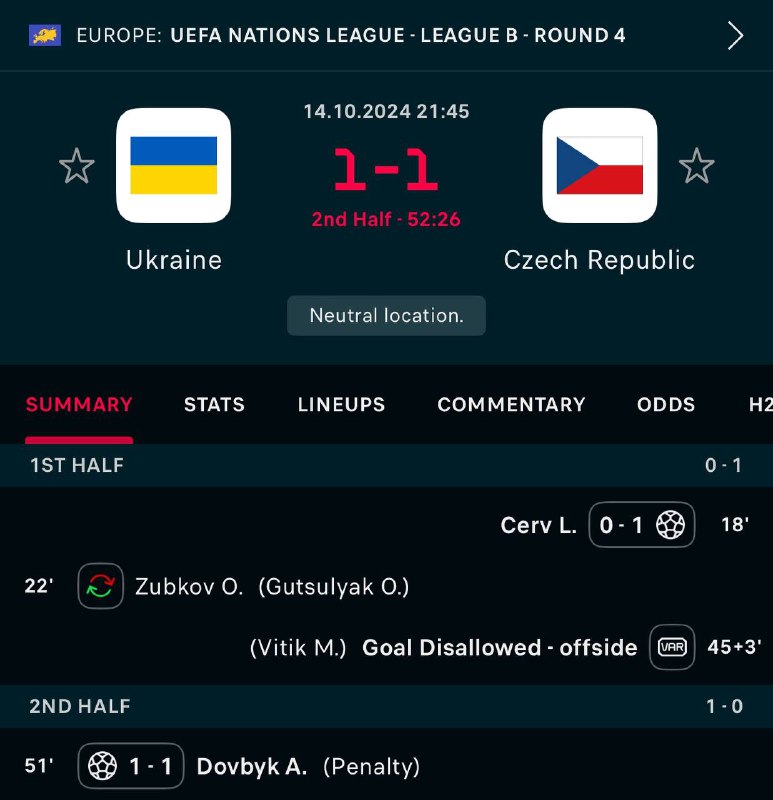
Task: Switch to the Odds tab
Action: point(666,405)
